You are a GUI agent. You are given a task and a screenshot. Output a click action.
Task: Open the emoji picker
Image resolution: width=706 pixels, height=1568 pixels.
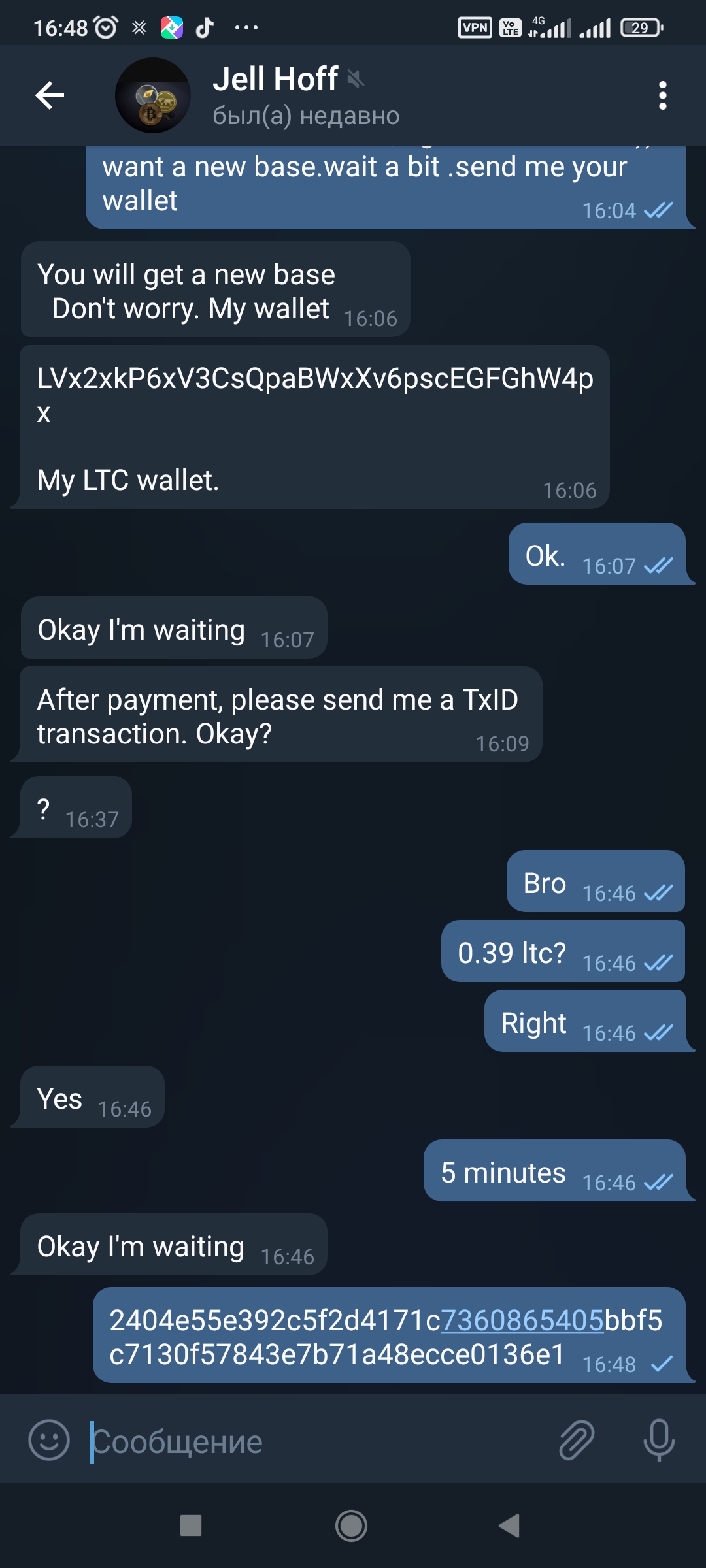pyautogui.click(x=49, y=1440)
